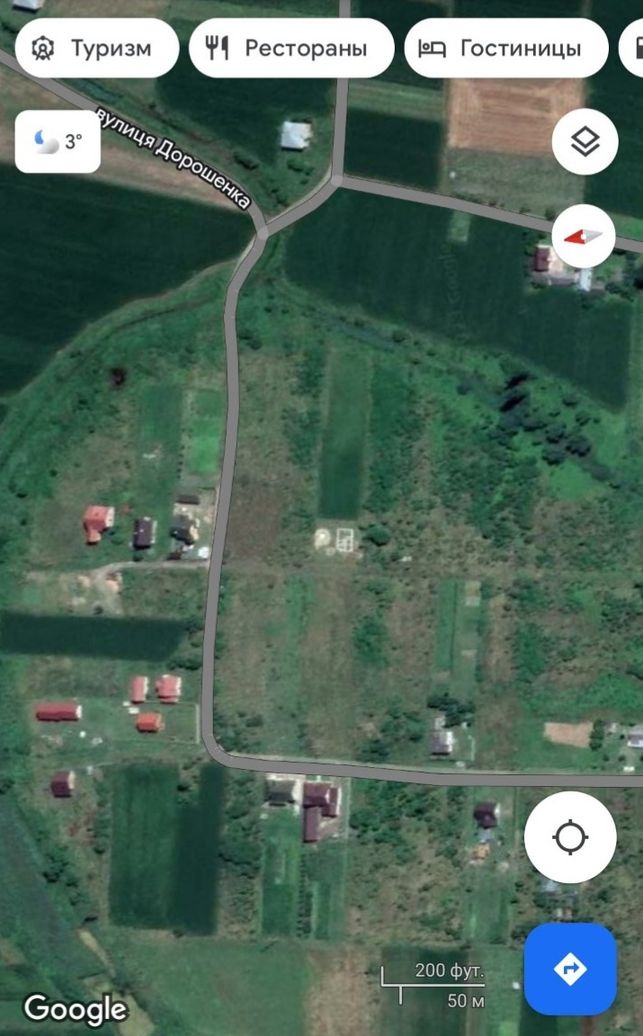Viewport: 643px width, 1036px height.
Task: Tap the partly visible chip after Гостиницы
Action: 632,48
